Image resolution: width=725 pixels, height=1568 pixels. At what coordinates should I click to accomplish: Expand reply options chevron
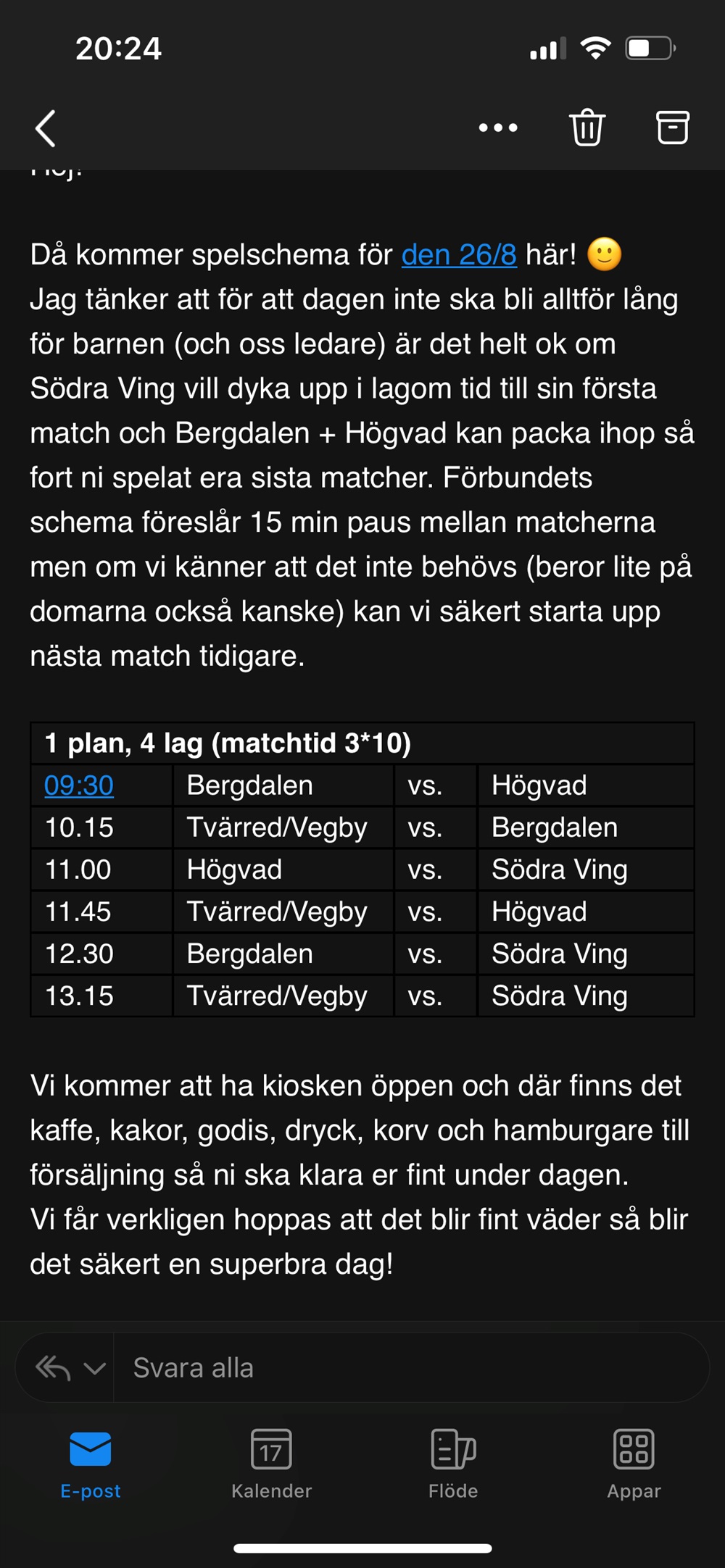[95, 1368]
